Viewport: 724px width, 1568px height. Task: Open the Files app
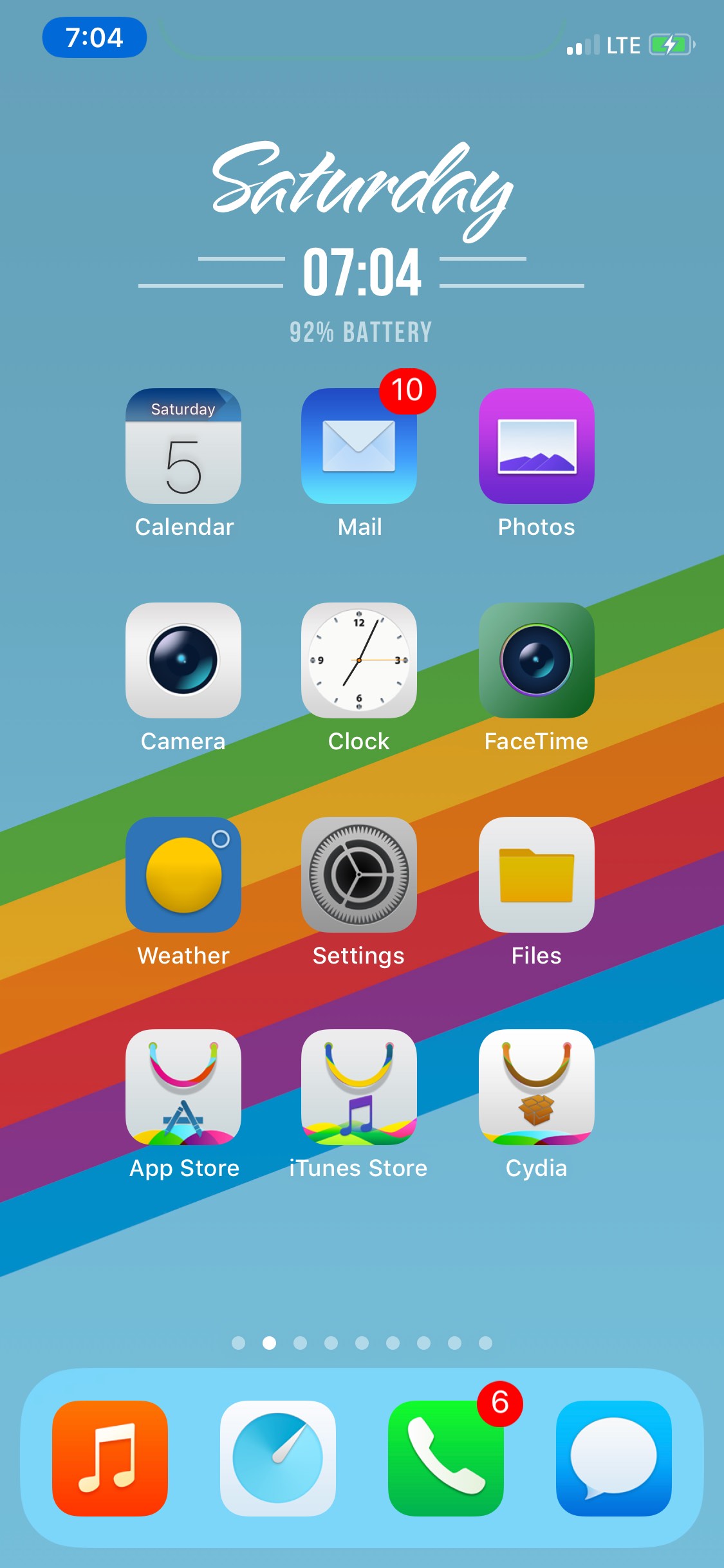(536, 875)
